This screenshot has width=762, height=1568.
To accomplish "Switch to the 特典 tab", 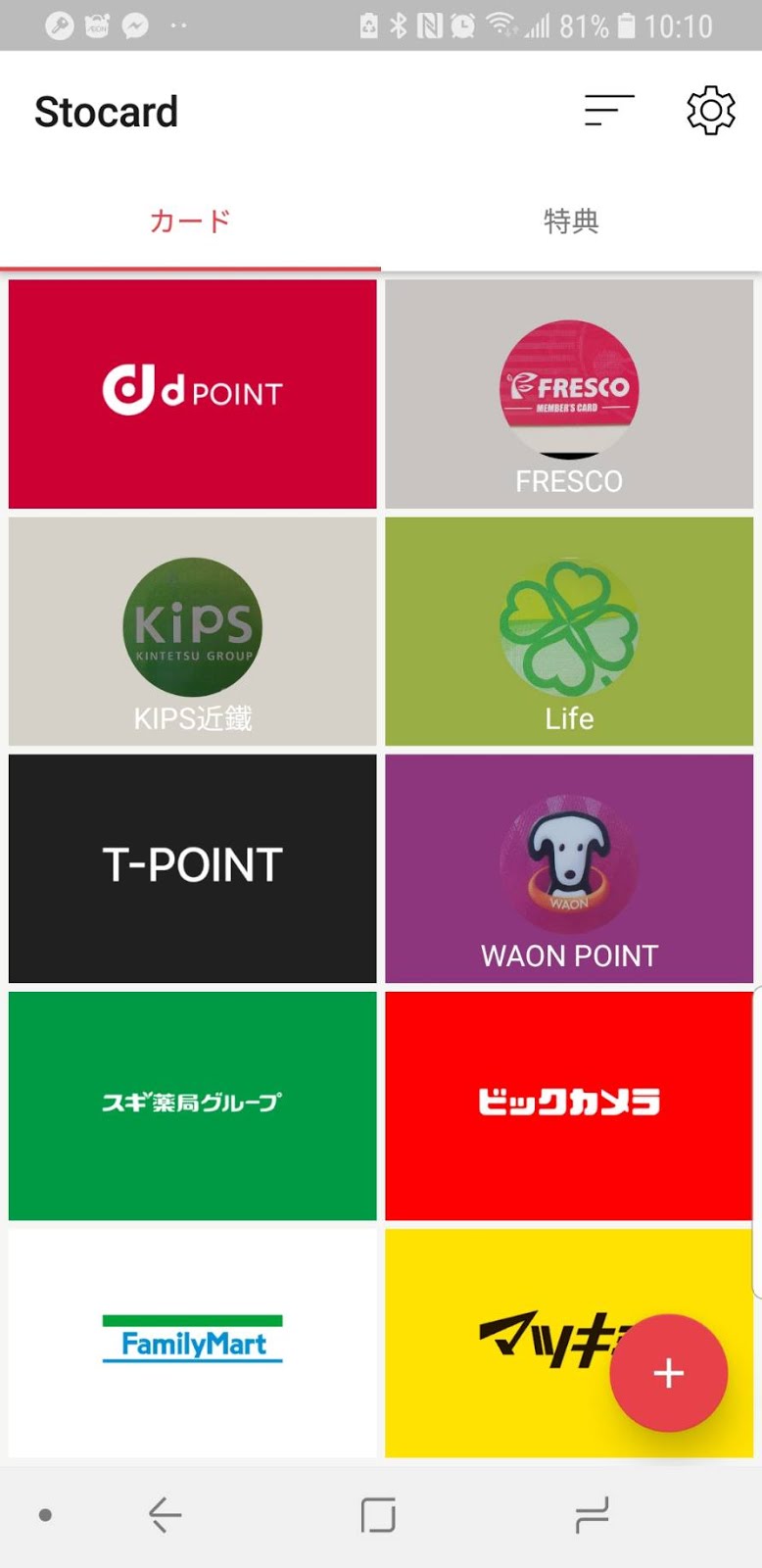I will coord(571,221).
